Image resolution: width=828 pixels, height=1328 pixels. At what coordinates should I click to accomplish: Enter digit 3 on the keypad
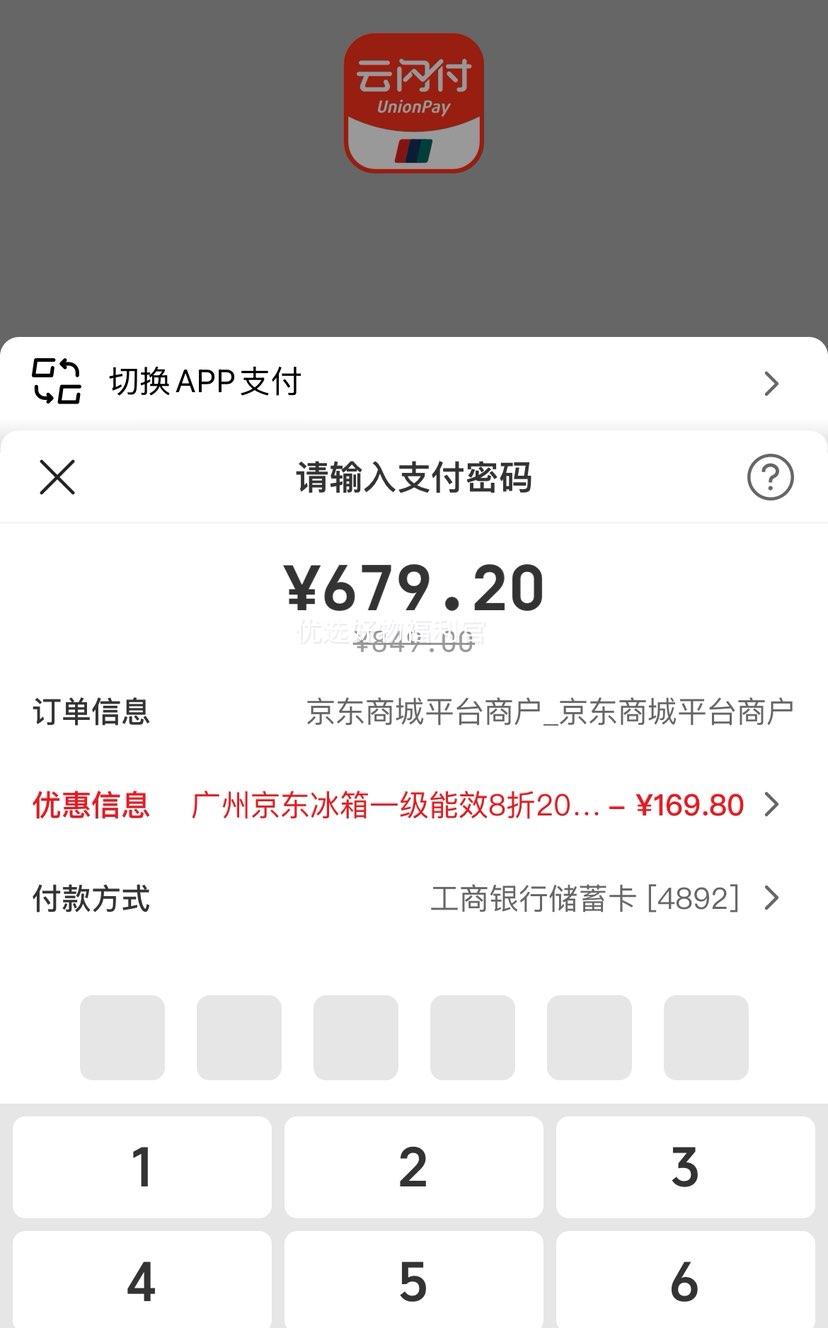coord(685,1167)
